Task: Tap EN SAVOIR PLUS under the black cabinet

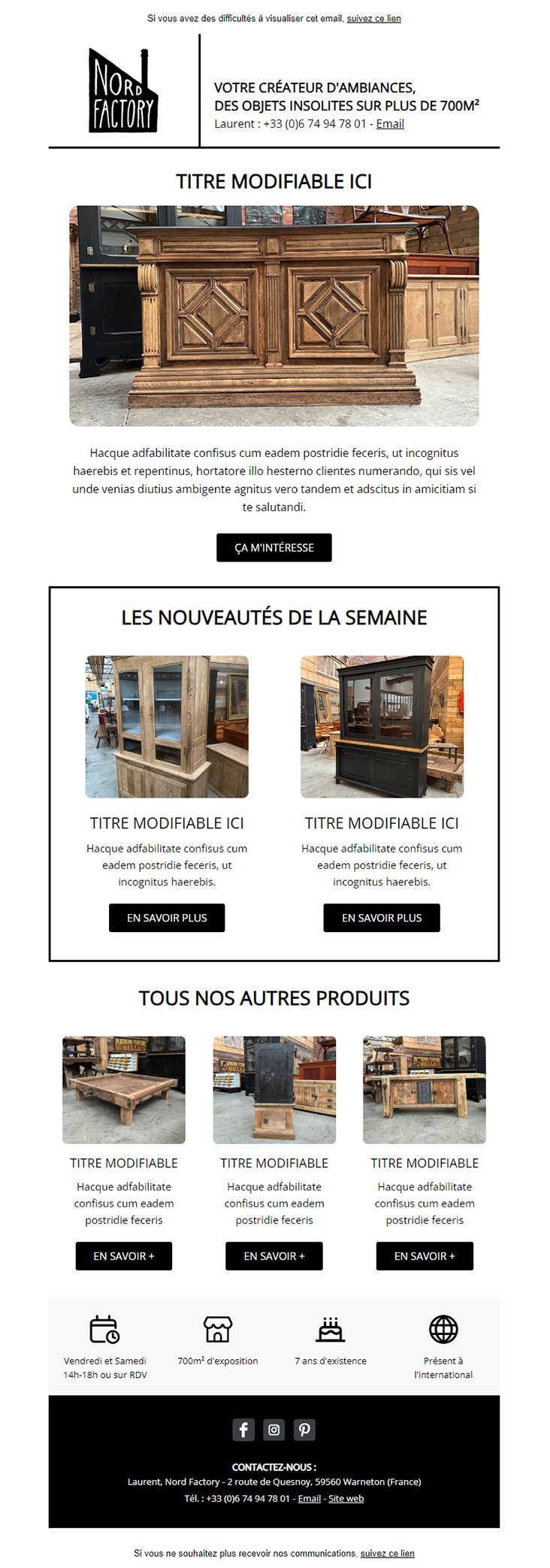Action: pyautogui.click(x=382, y=918)
